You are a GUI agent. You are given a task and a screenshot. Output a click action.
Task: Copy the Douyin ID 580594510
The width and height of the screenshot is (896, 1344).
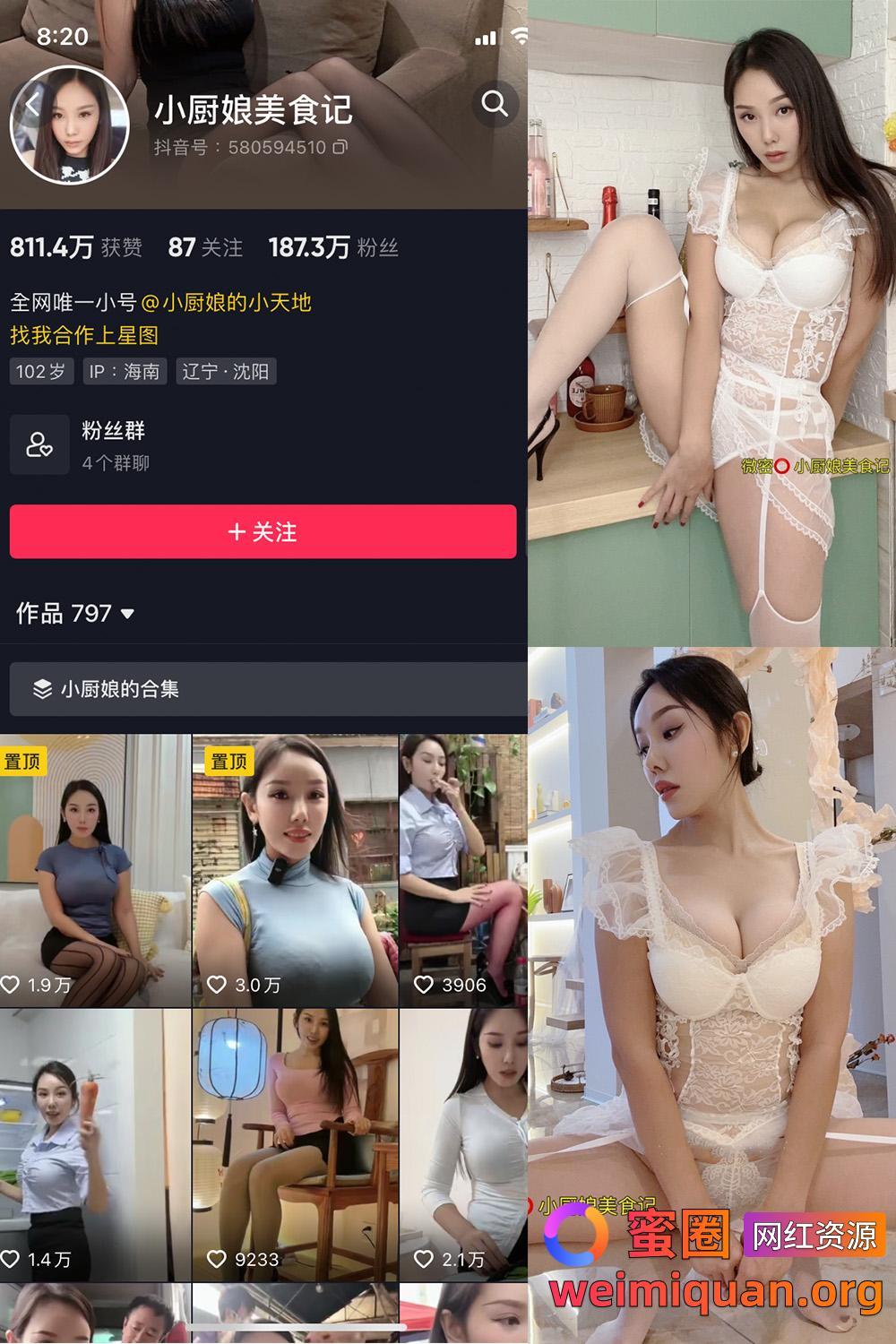coord(340,146)
